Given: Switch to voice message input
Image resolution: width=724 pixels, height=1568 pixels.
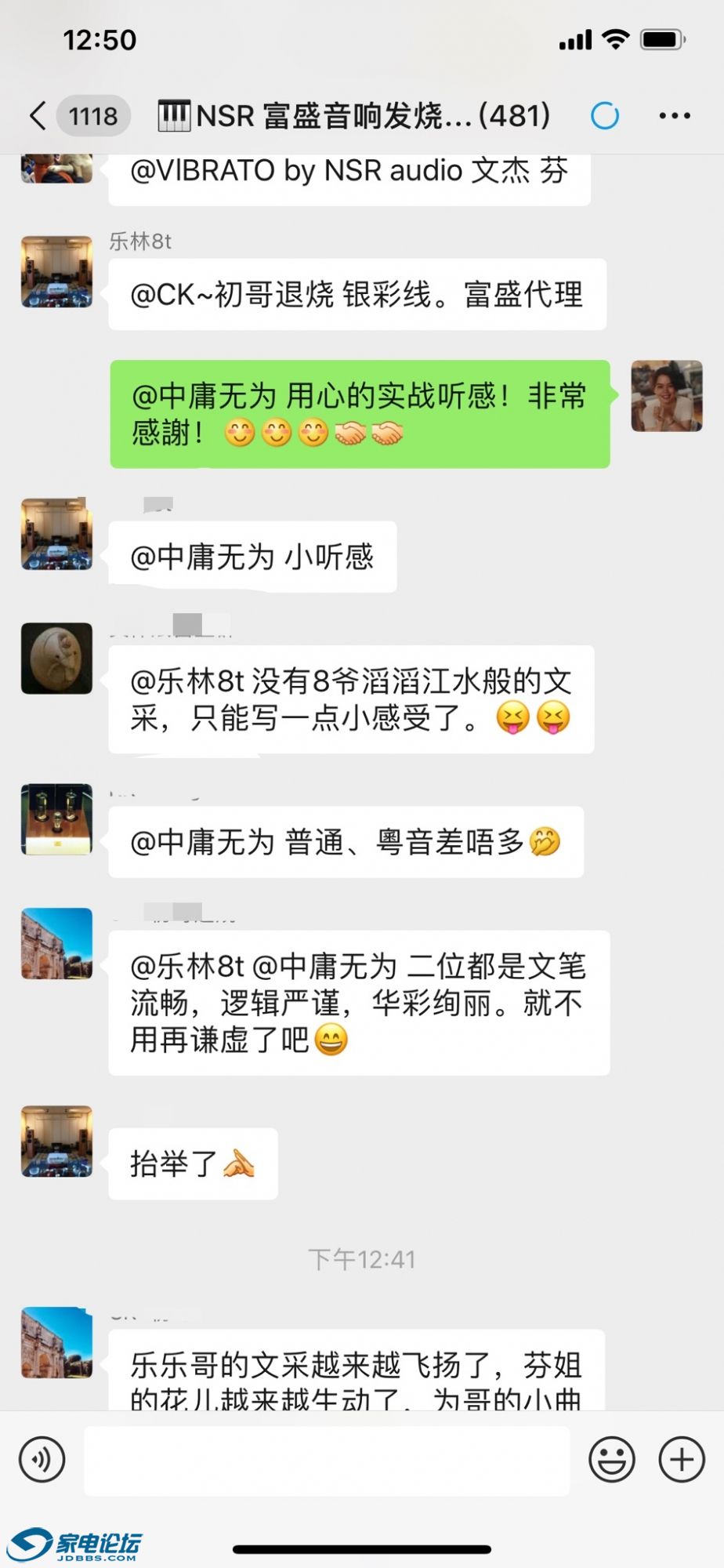Looking at the screenshot, I should [42, 1460].
